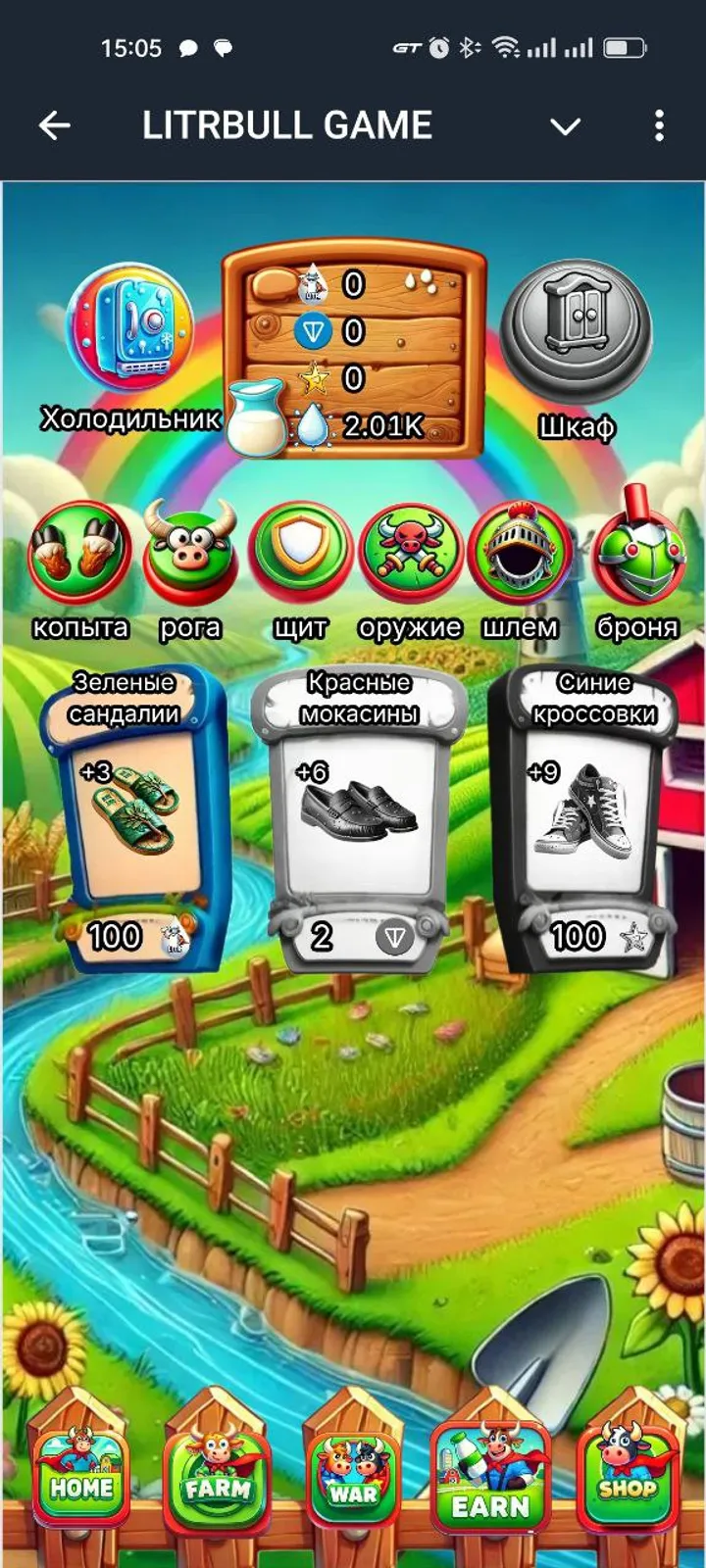Select the копыта category

78,554
